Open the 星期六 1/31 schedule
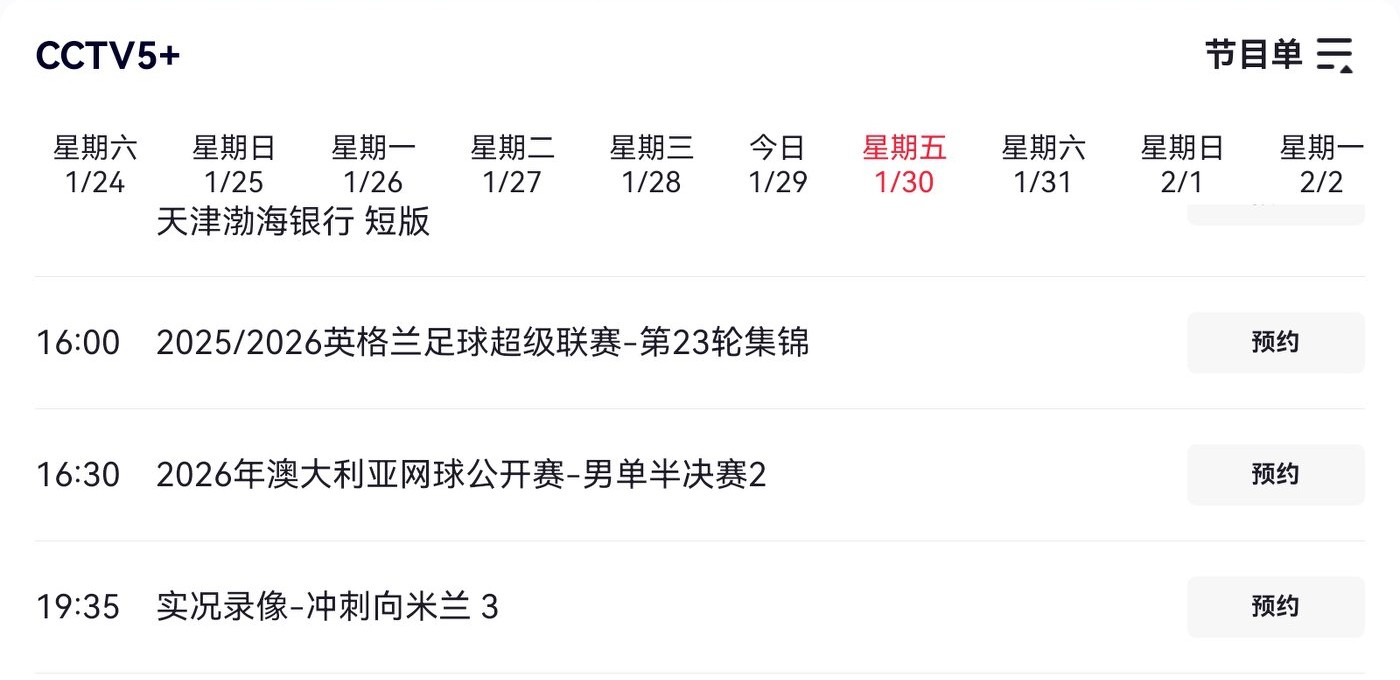Screen dimensions: 1400x680 coord(1043,165)
